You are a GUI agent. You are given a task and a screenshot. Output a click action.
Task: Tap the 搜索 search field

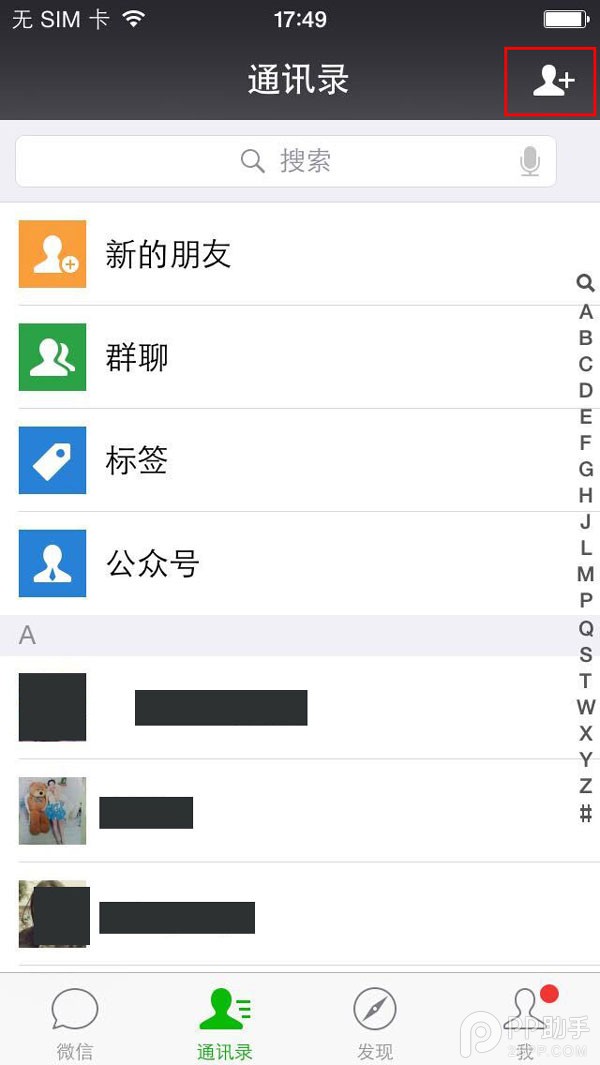(x=285, y=161)
